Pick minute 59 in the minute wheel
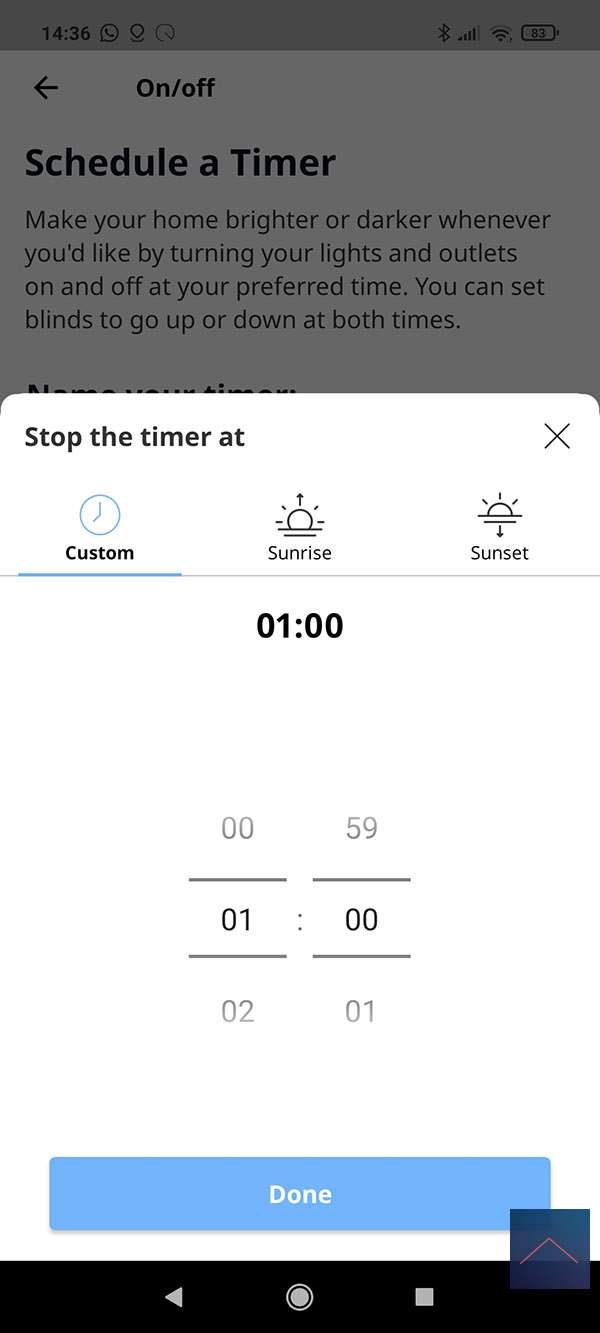 pyautogui.click(x=361, y=828)
